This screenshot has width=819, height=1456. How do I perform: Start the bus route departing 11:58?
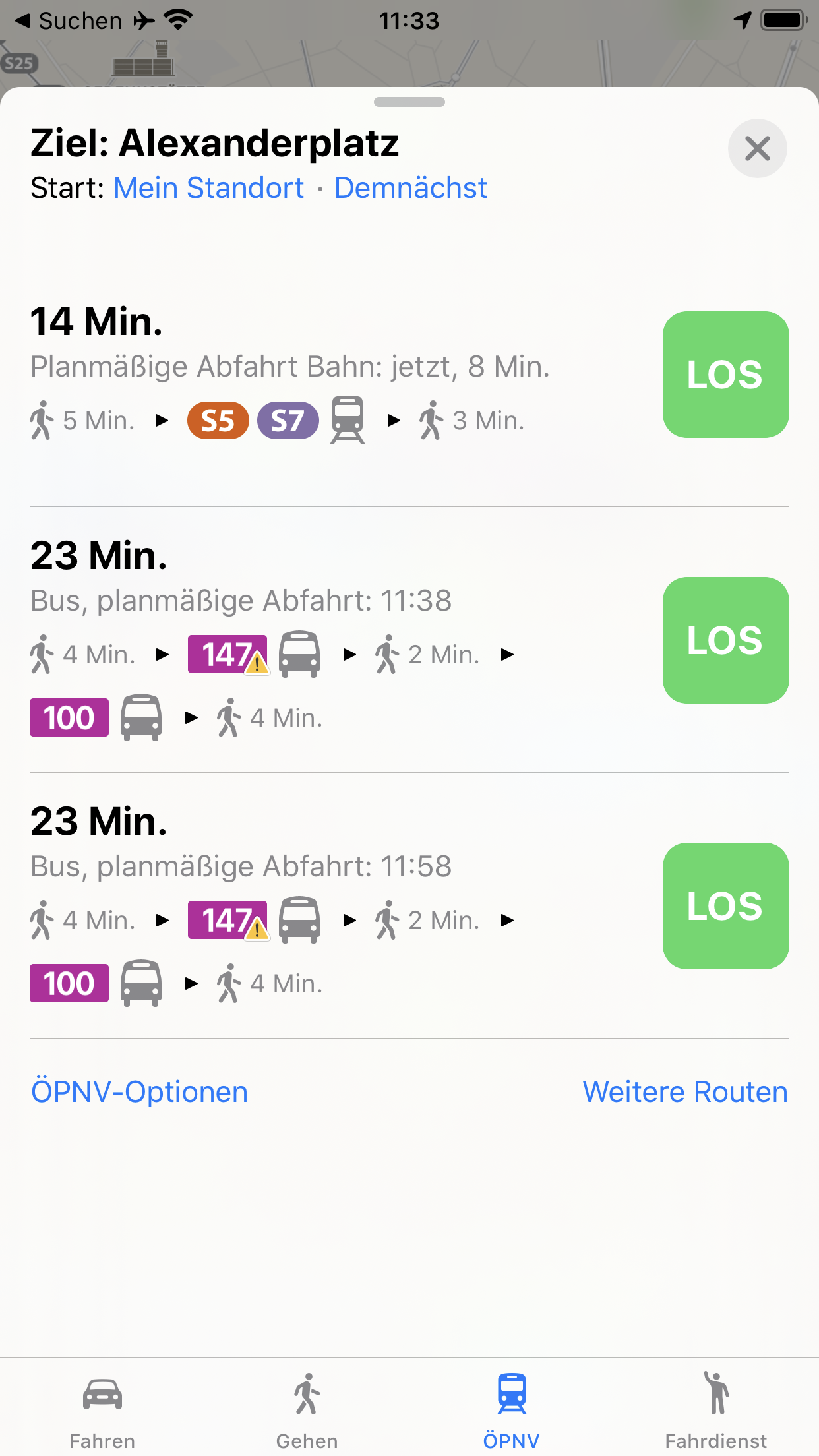coord(725,906)
